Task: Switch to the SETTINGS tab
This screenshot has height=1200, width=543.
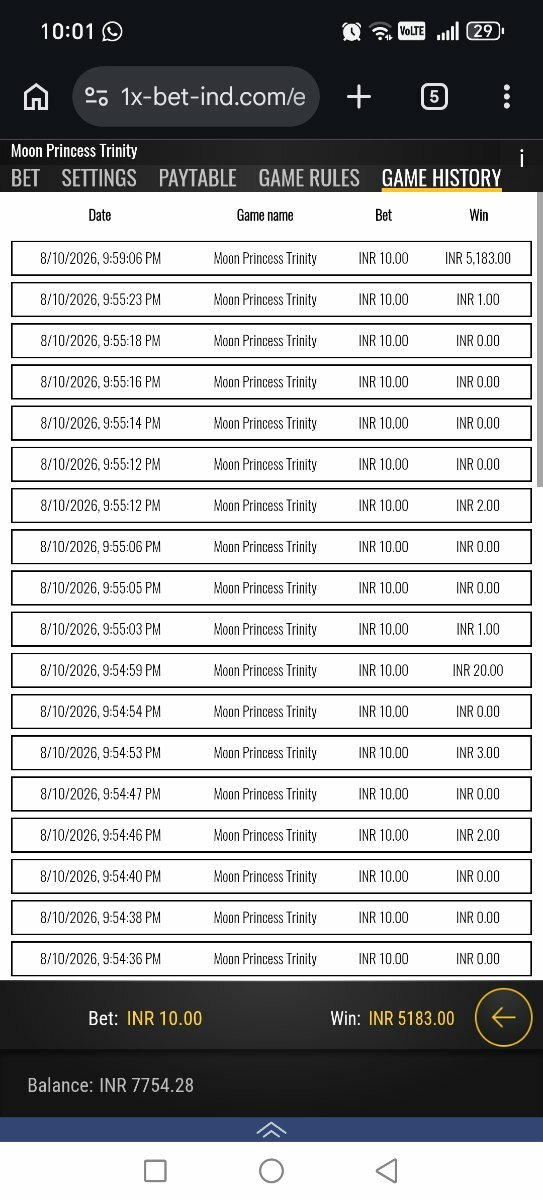Action: (99, 178)
